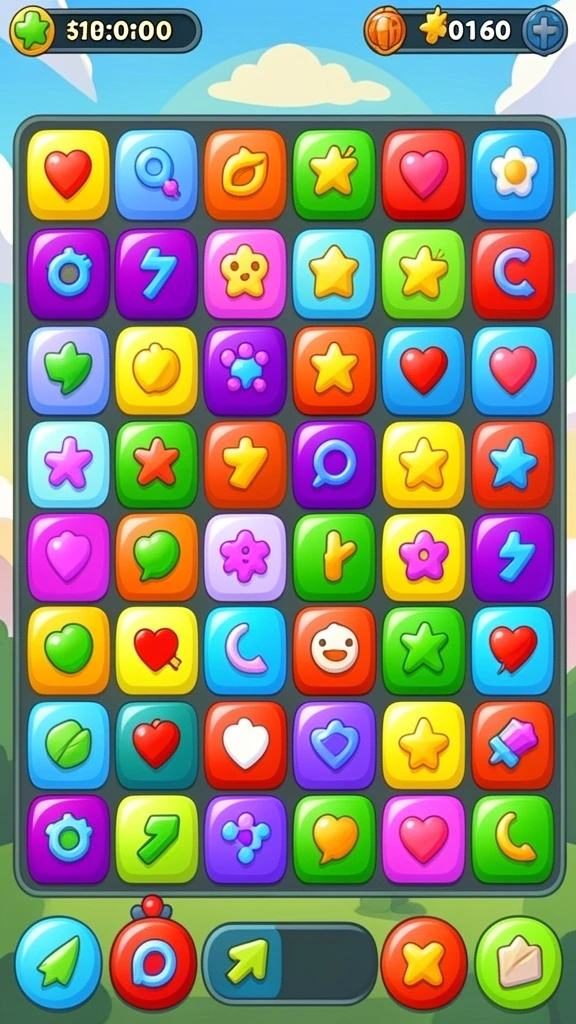Tap the yellow speech bubble tile on green
576x1024 pixels.
point(334,839)
